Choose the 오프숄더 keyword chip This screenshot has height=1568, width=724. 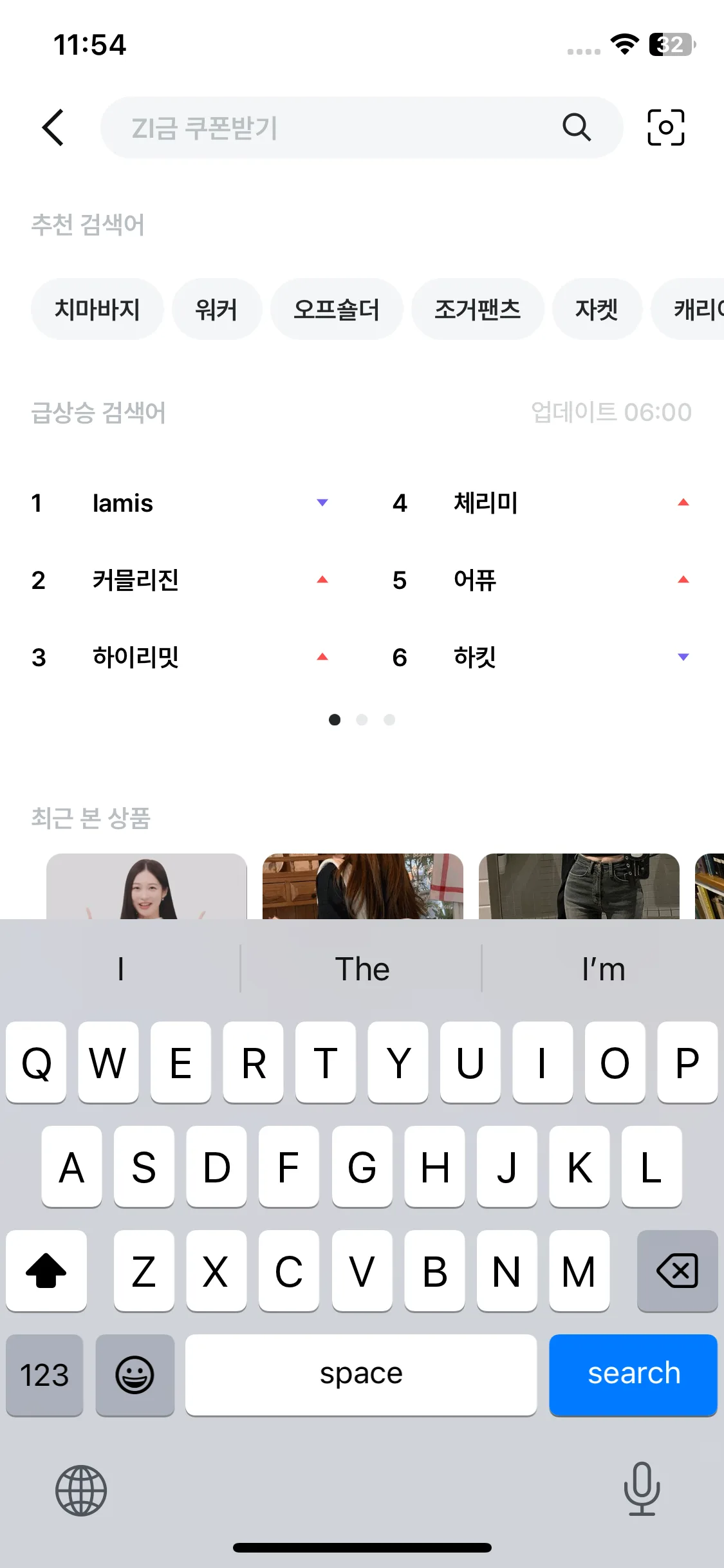click(x=337, y=310)
